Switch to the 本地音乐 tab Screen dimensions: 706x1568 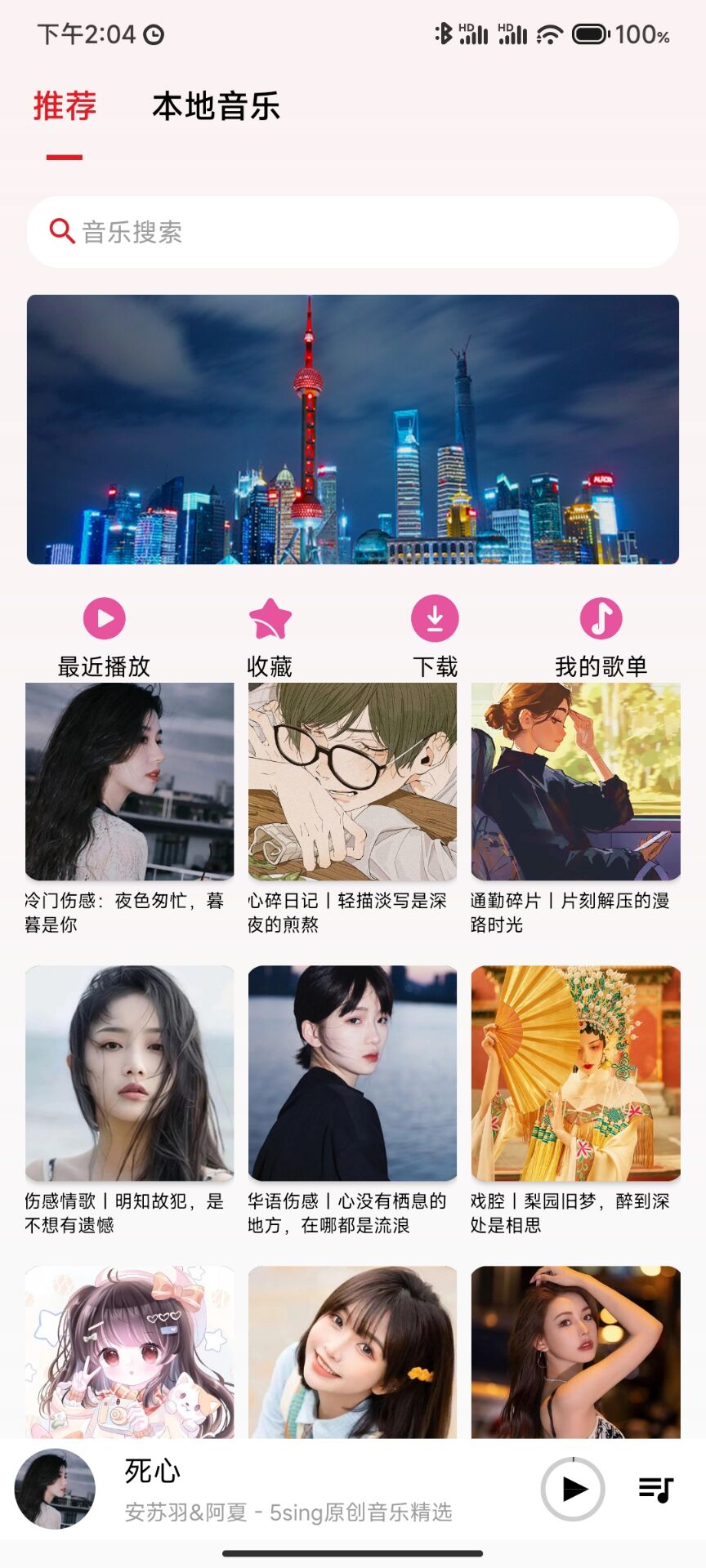coord(216,107)
